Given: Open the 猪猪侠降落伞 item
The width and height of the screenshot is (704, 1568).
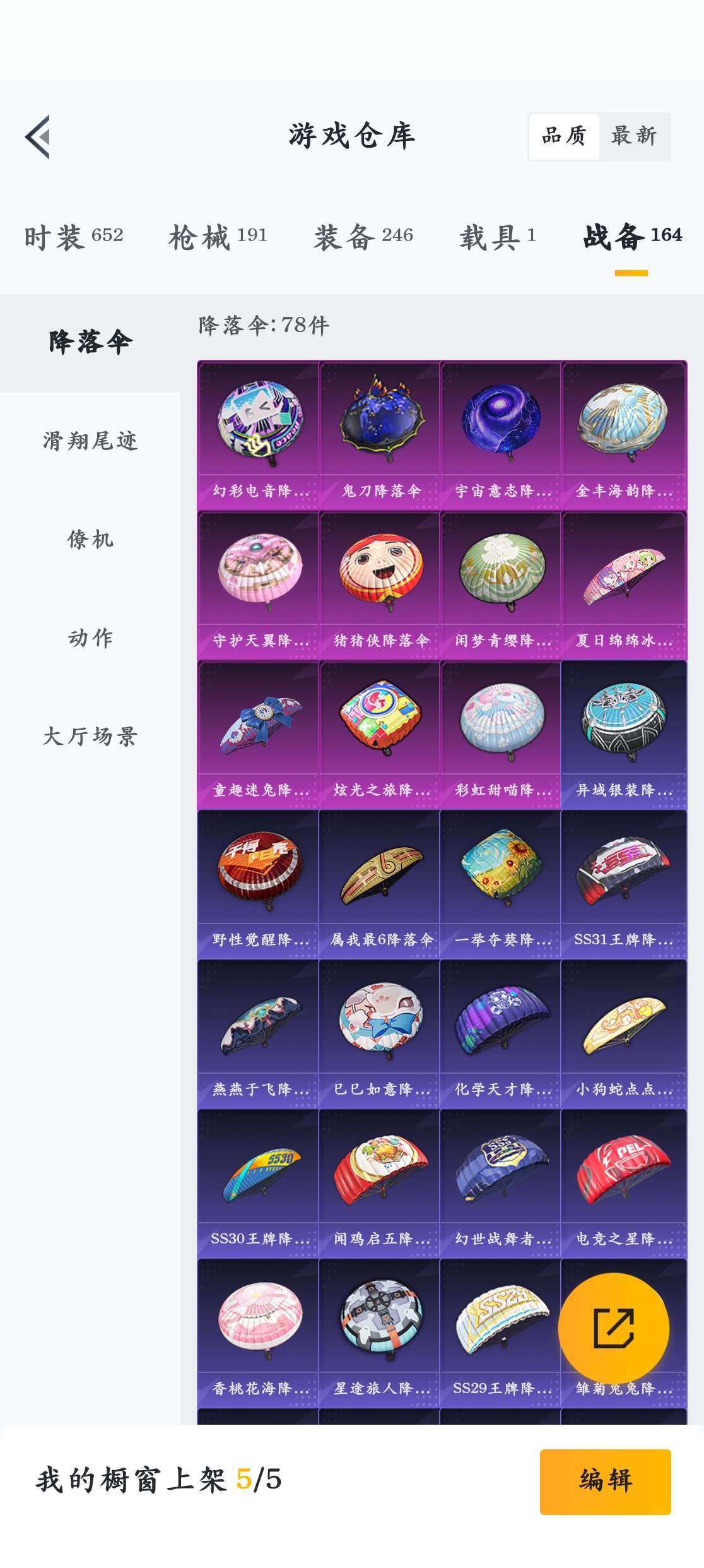Looking at the screenshot, I should click(380, 585).
